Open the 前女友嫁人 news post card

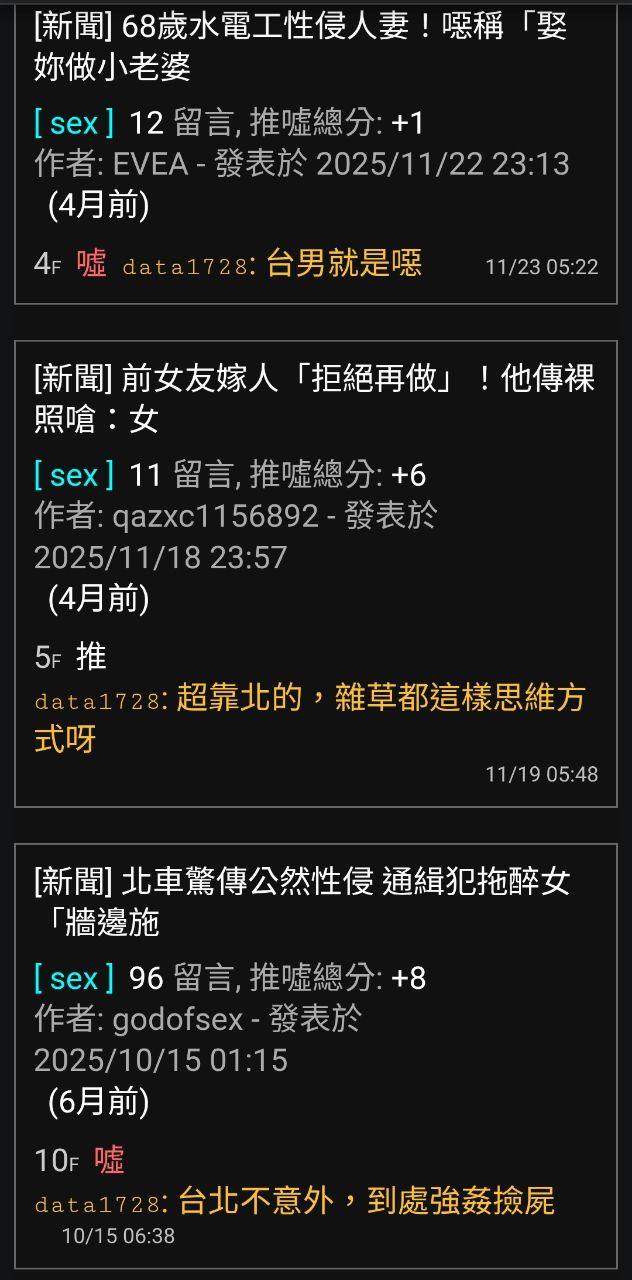pos(314,398)
